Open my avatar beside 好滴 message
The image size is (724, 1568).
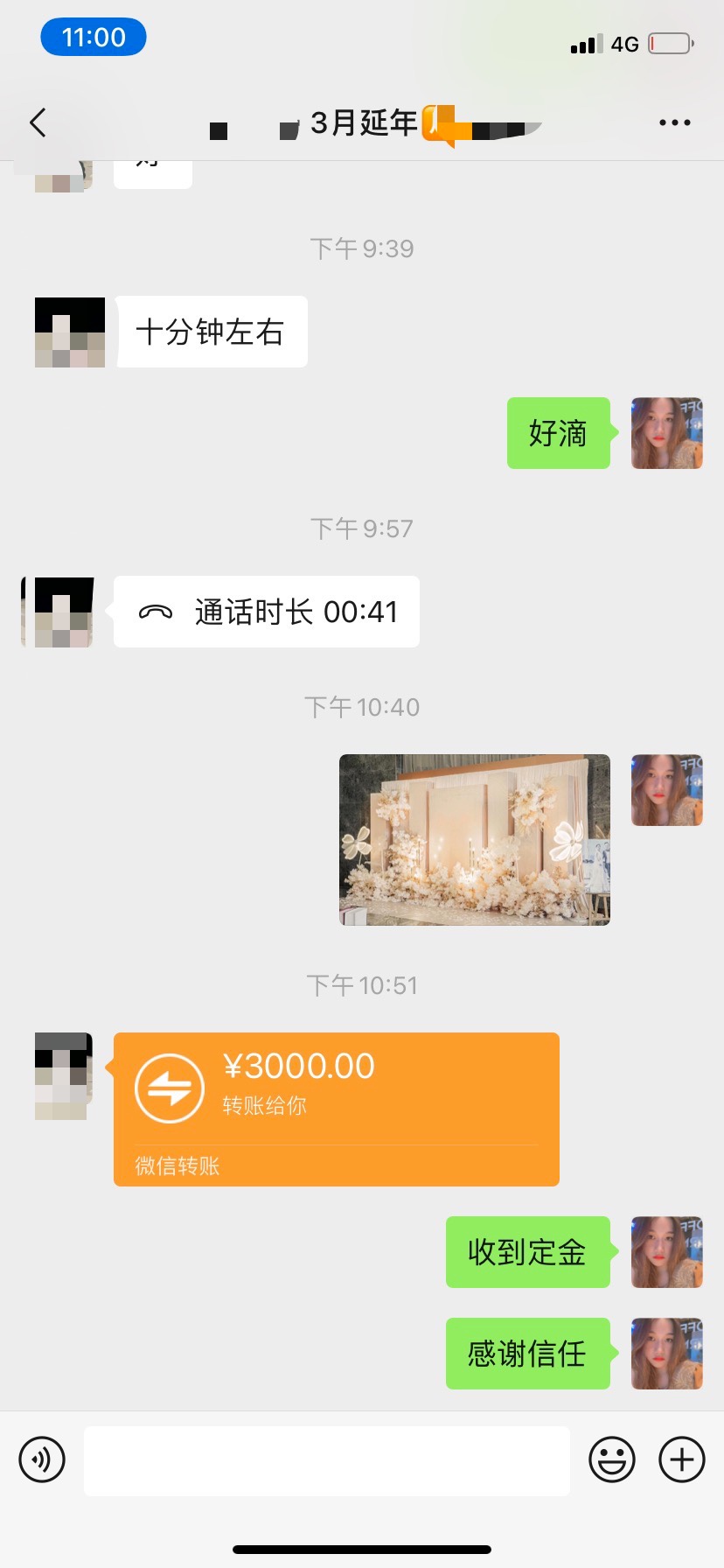[667, 433]
